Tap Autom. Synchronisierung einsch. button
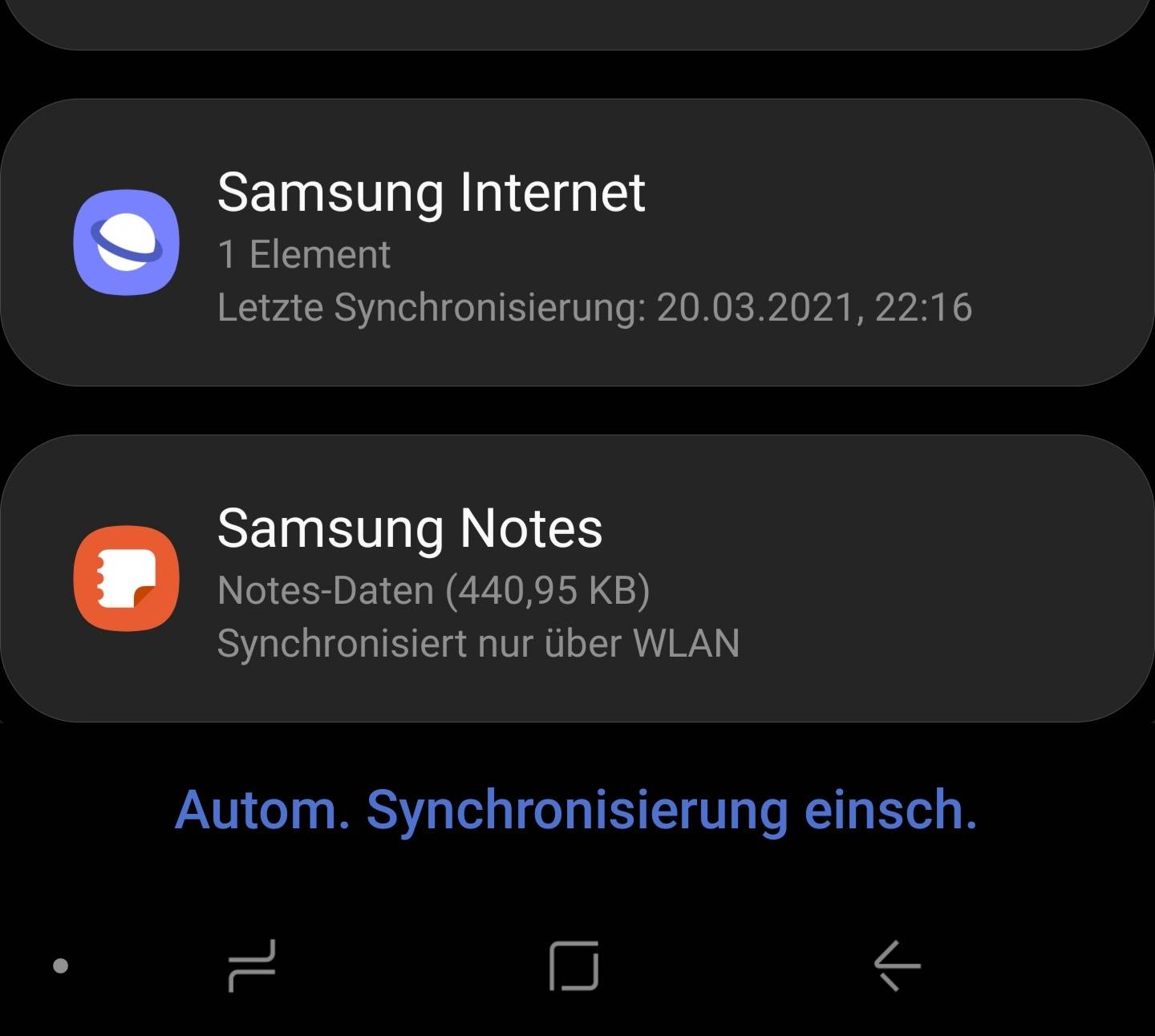Image resolution: width=1155 pixels, height=1036 pixels. pos(576,810)
